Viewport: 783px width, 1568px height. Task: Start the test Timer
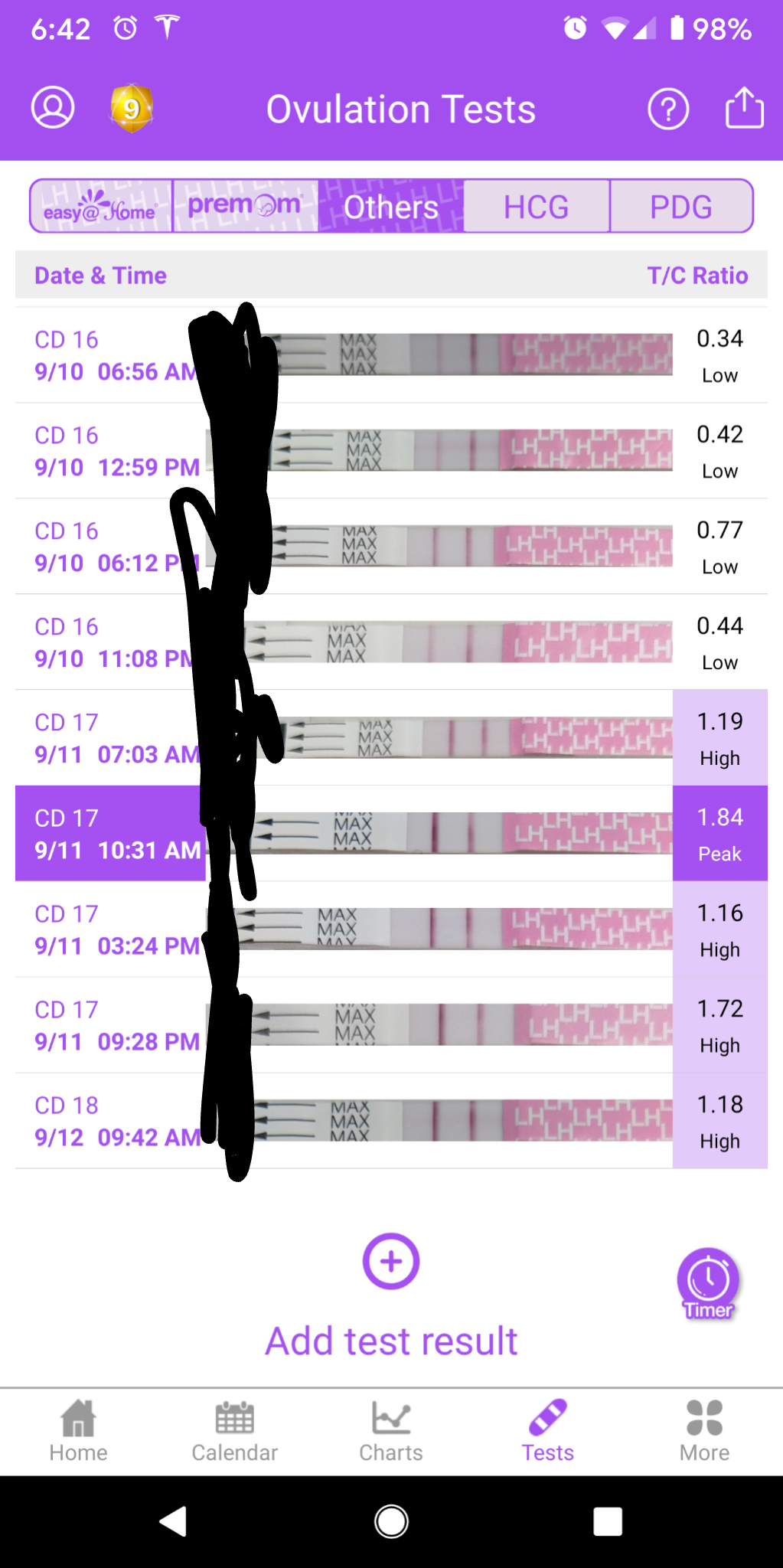(708, 1282)
